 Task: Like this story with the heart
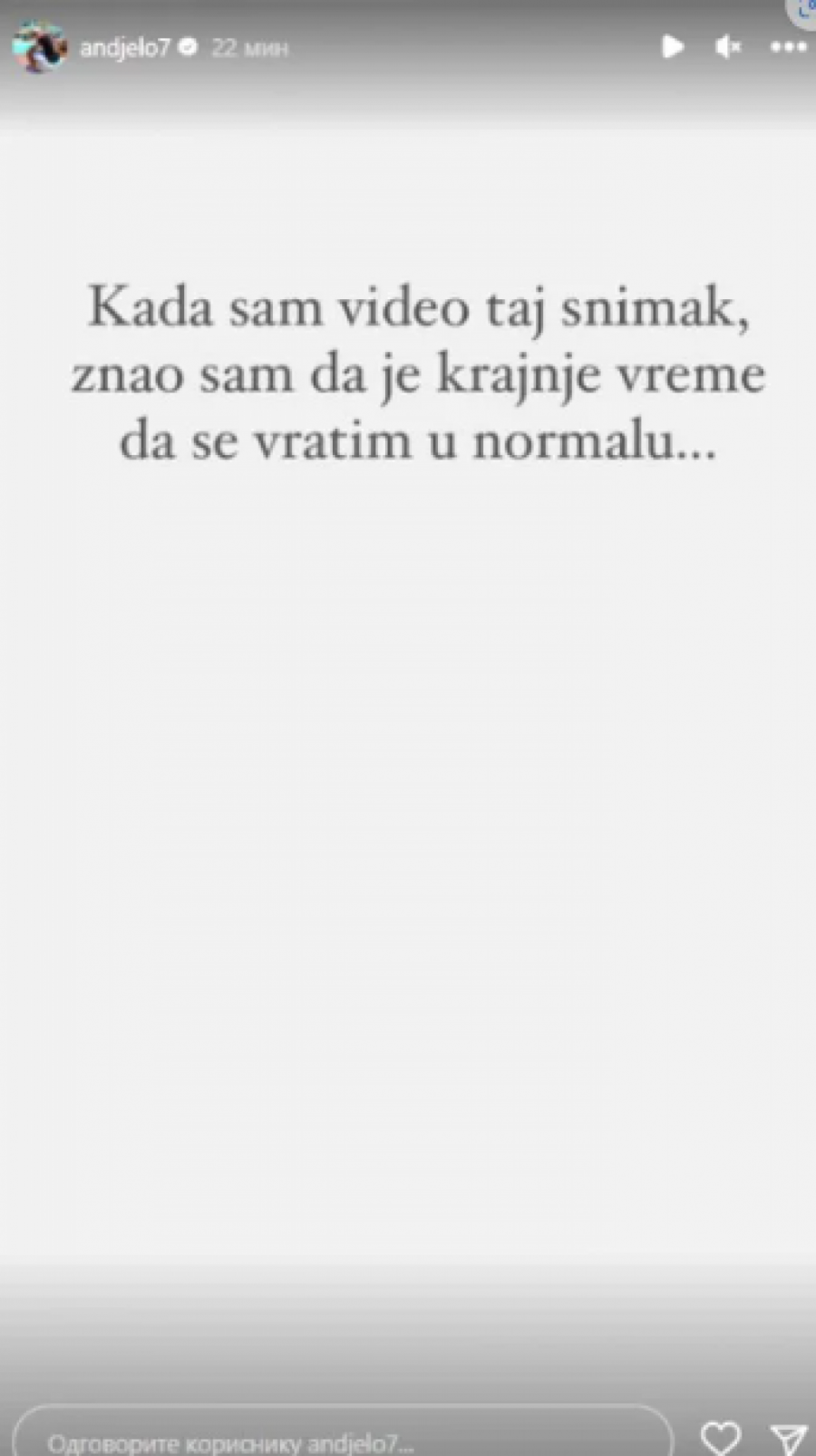[x=721, y=1437]
